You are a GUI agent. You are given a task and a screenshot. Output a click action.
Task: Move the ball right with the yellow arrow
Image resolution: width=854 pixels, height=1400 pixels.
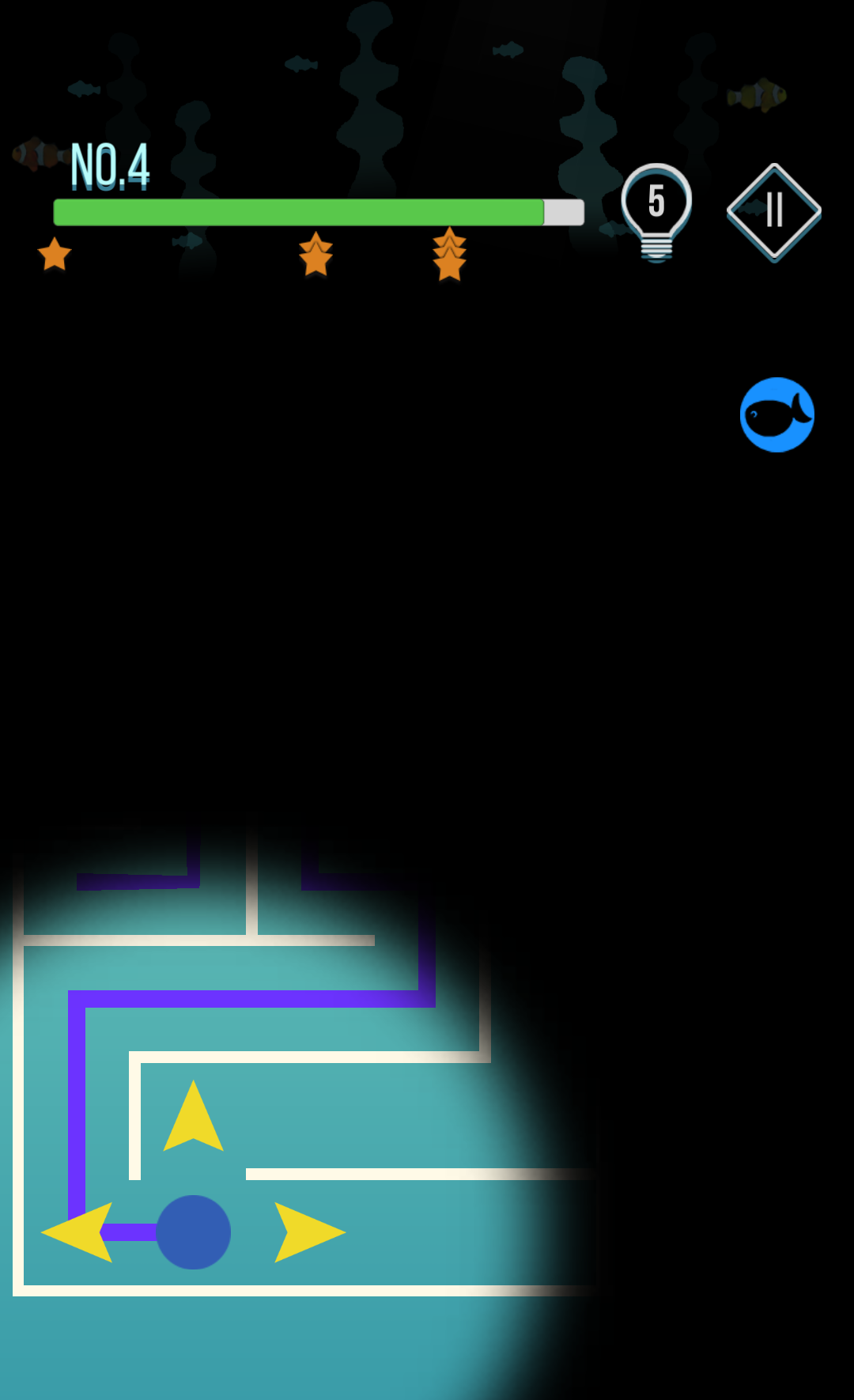(310, 1232)
